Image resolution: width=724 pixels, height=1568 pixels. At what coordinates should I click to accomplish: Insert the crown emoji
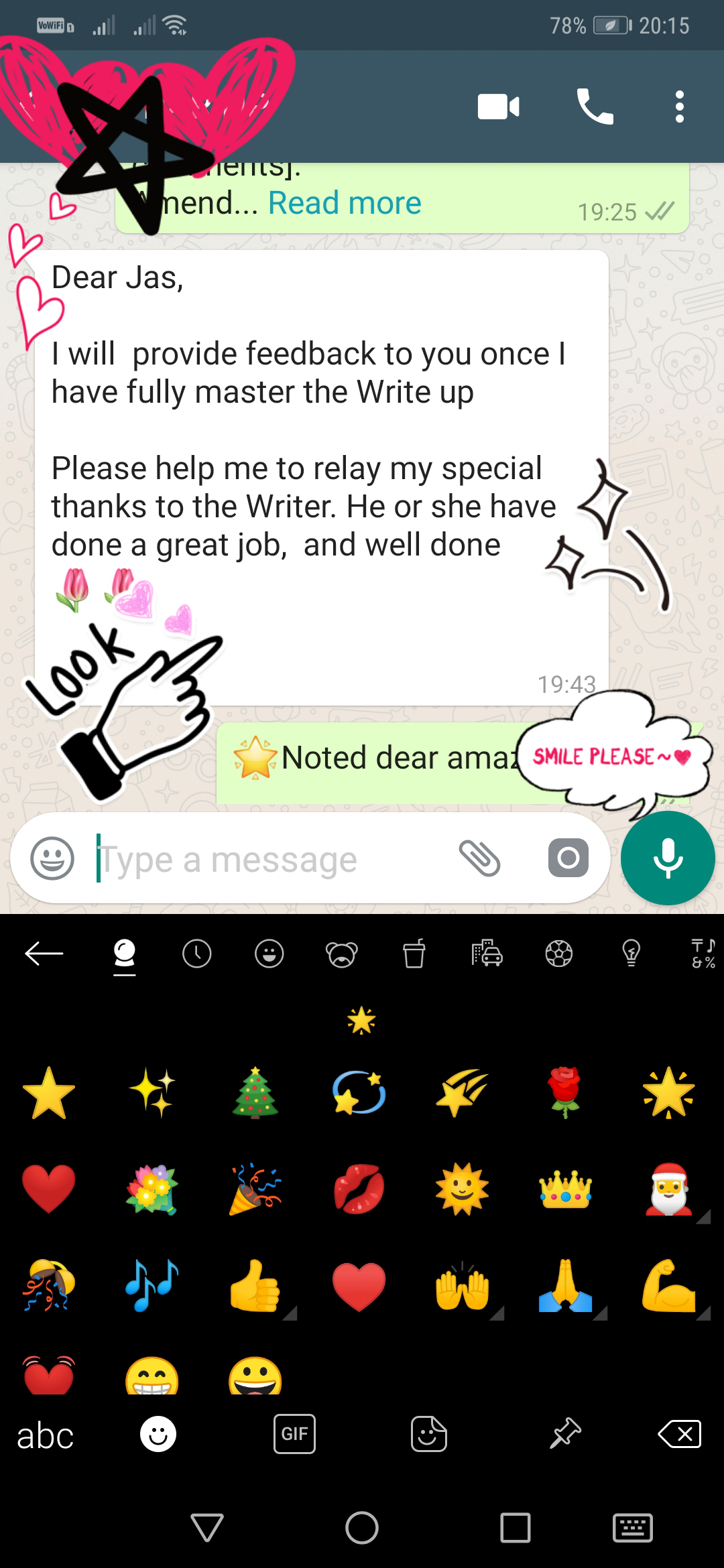pyautogui.click(x=565, y=1189)
